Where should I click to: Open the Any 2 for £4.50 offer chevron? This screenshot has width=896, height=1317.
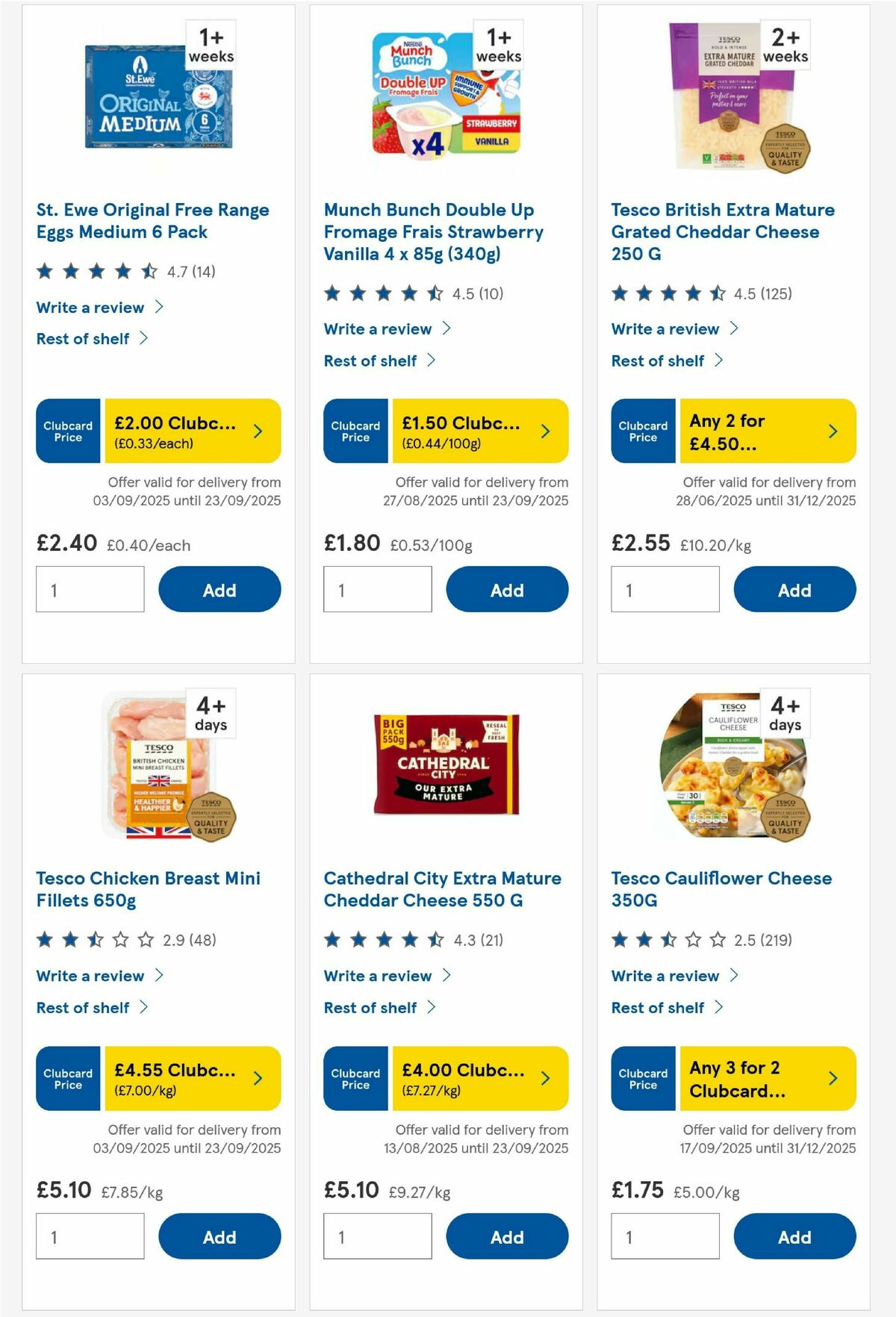point(832,431)
